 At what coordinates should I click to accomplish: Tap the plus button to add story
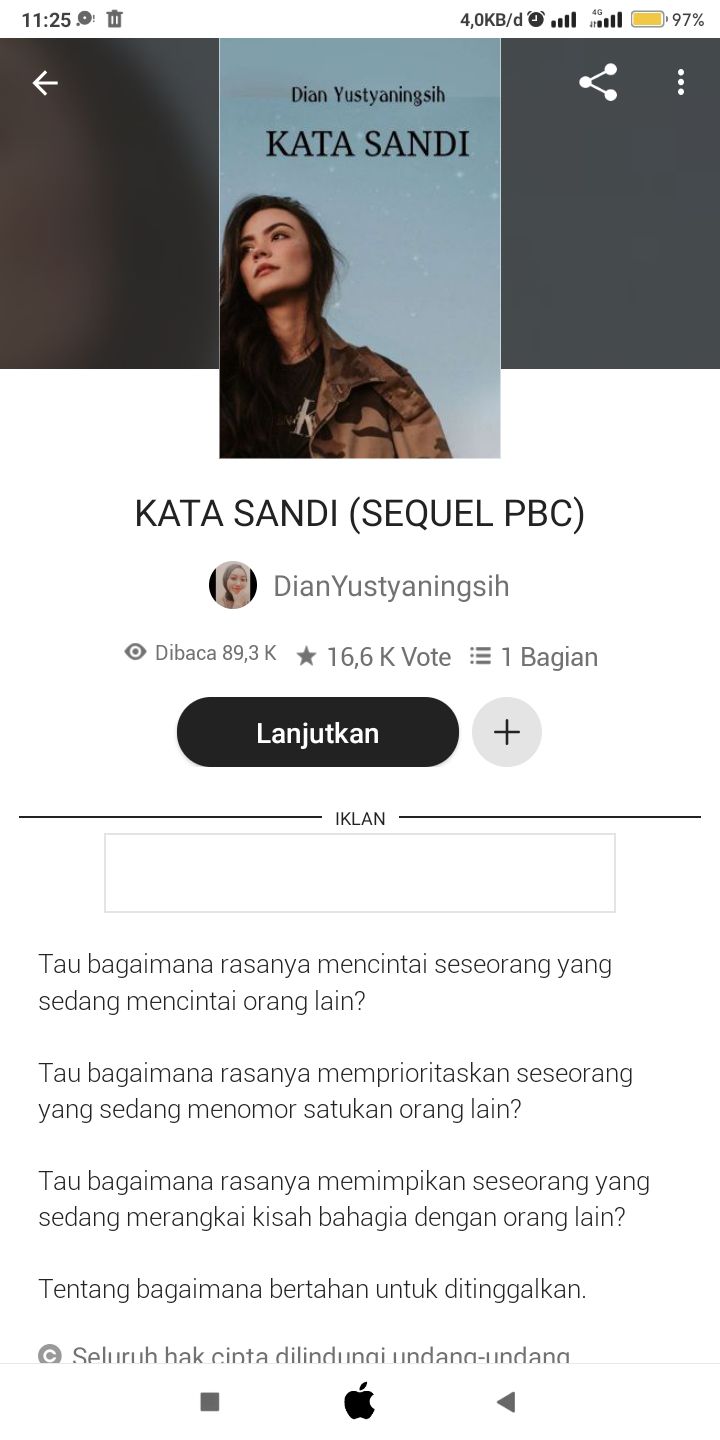coord(506,732)
